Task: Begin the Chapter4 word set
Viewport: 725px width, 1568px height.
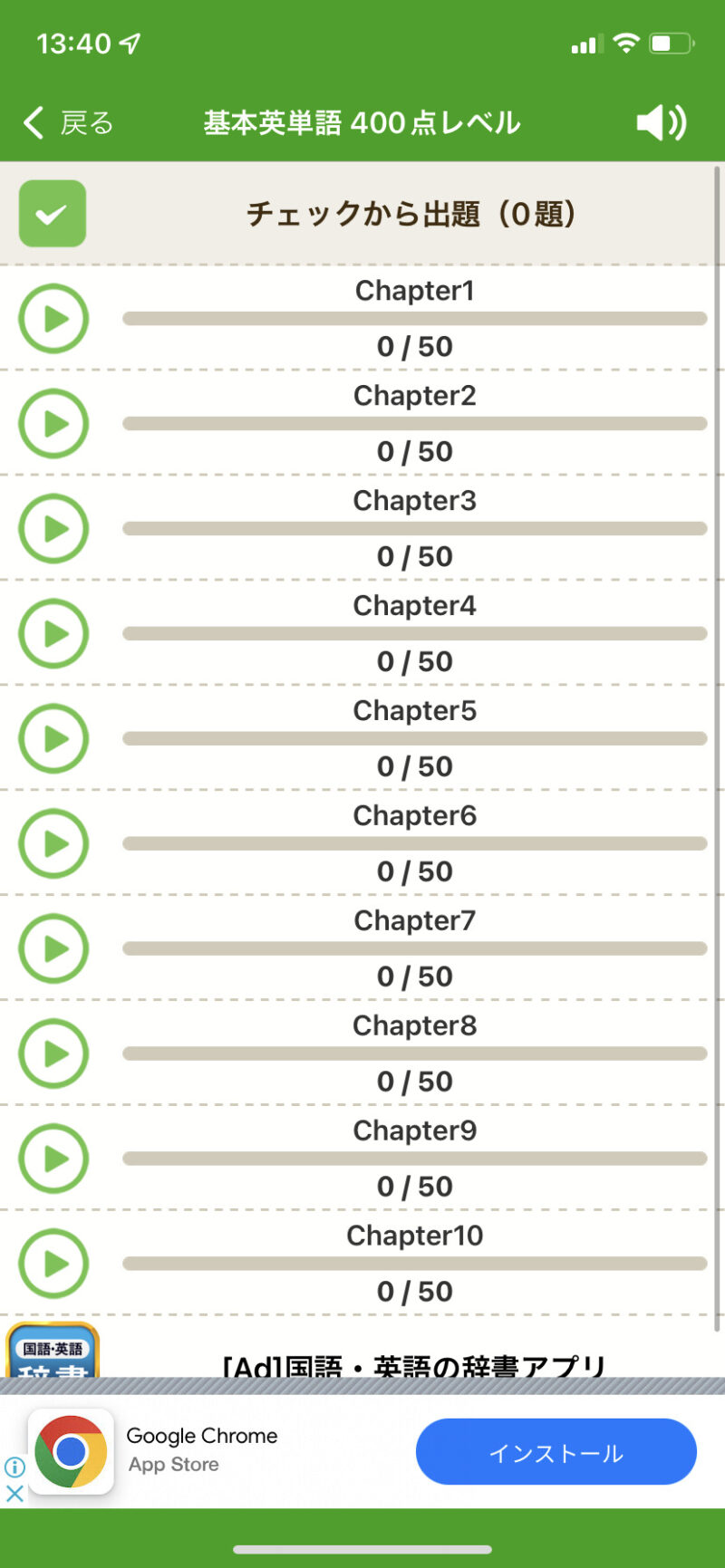Action: pos(53,634)
